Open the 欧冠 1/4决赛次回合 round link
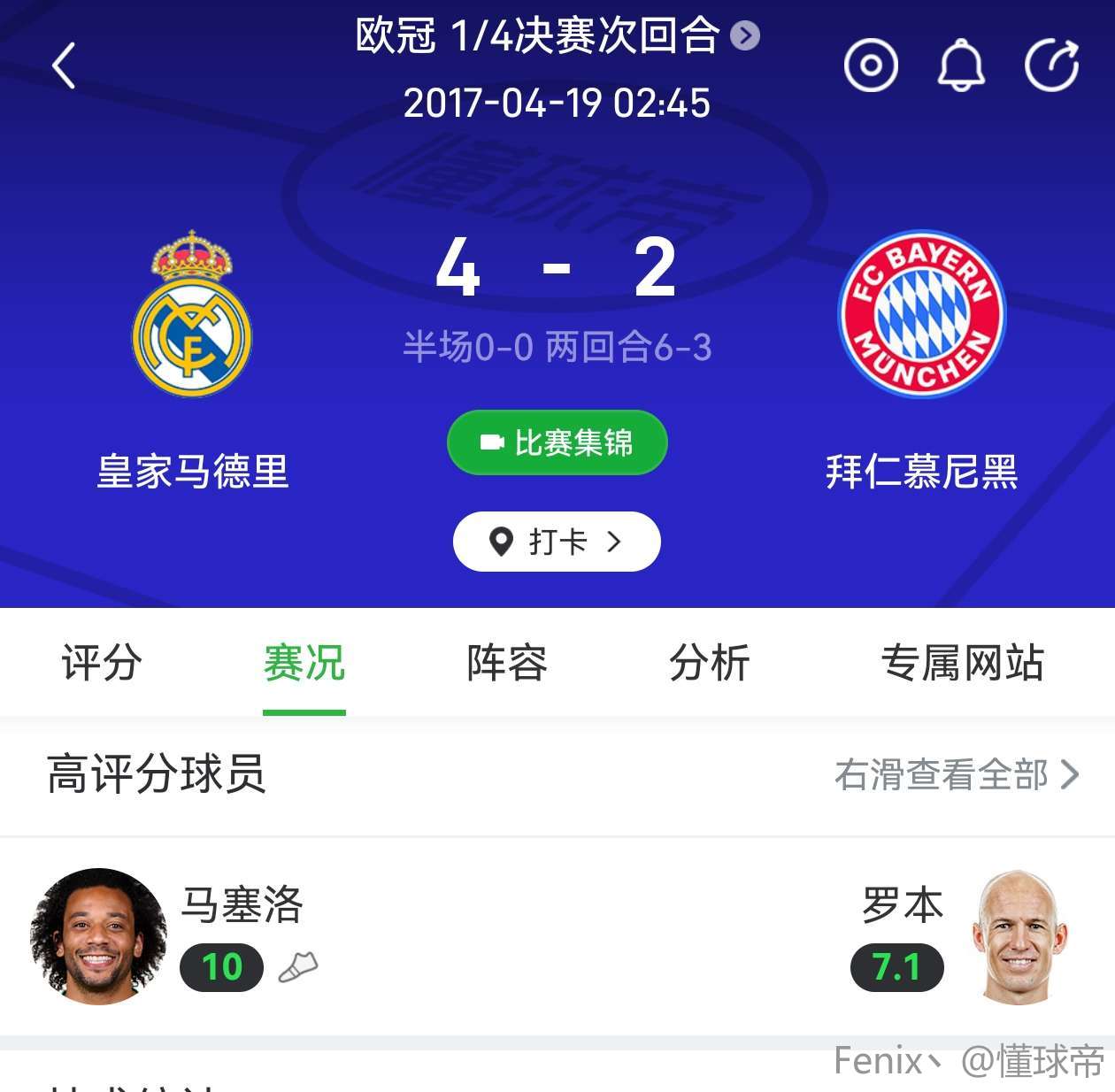Image resolution: width=1115 pixels, height=1092 pixels. pos(556,36)
